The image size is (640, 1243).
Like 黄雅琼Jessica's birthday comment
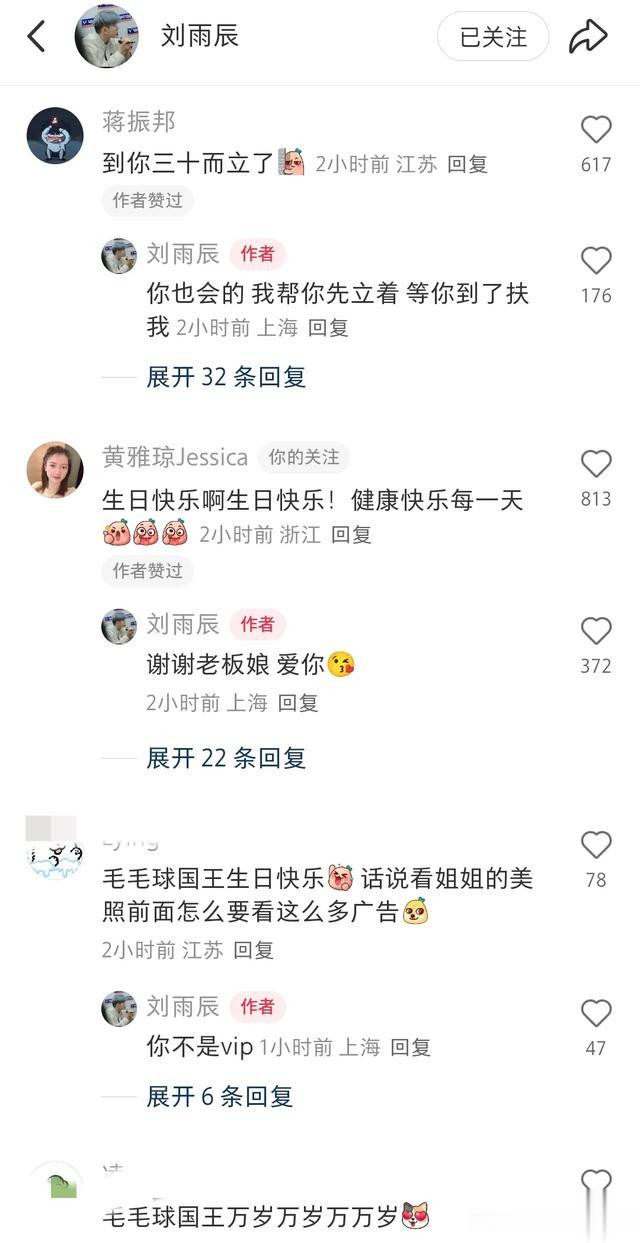point(596,463)
